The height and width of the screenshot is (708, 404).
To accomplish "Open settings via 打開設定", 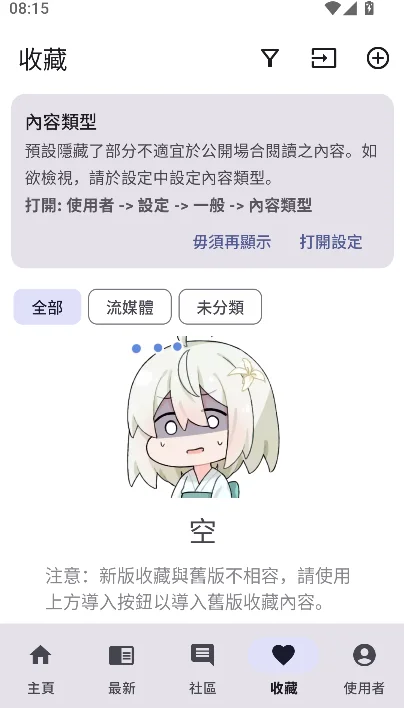I will 331,242.
